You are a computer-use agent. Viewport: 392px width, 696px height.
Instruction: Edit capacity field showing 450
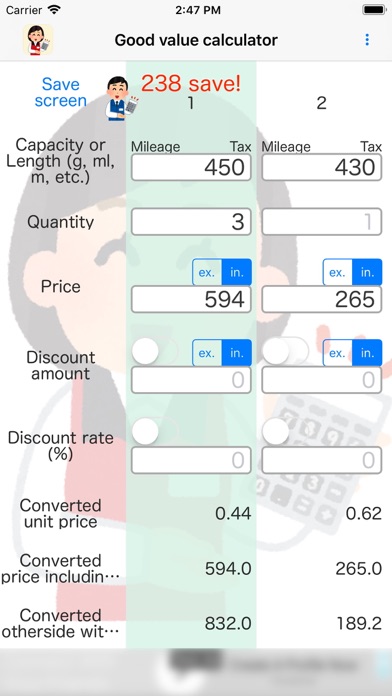191,167
